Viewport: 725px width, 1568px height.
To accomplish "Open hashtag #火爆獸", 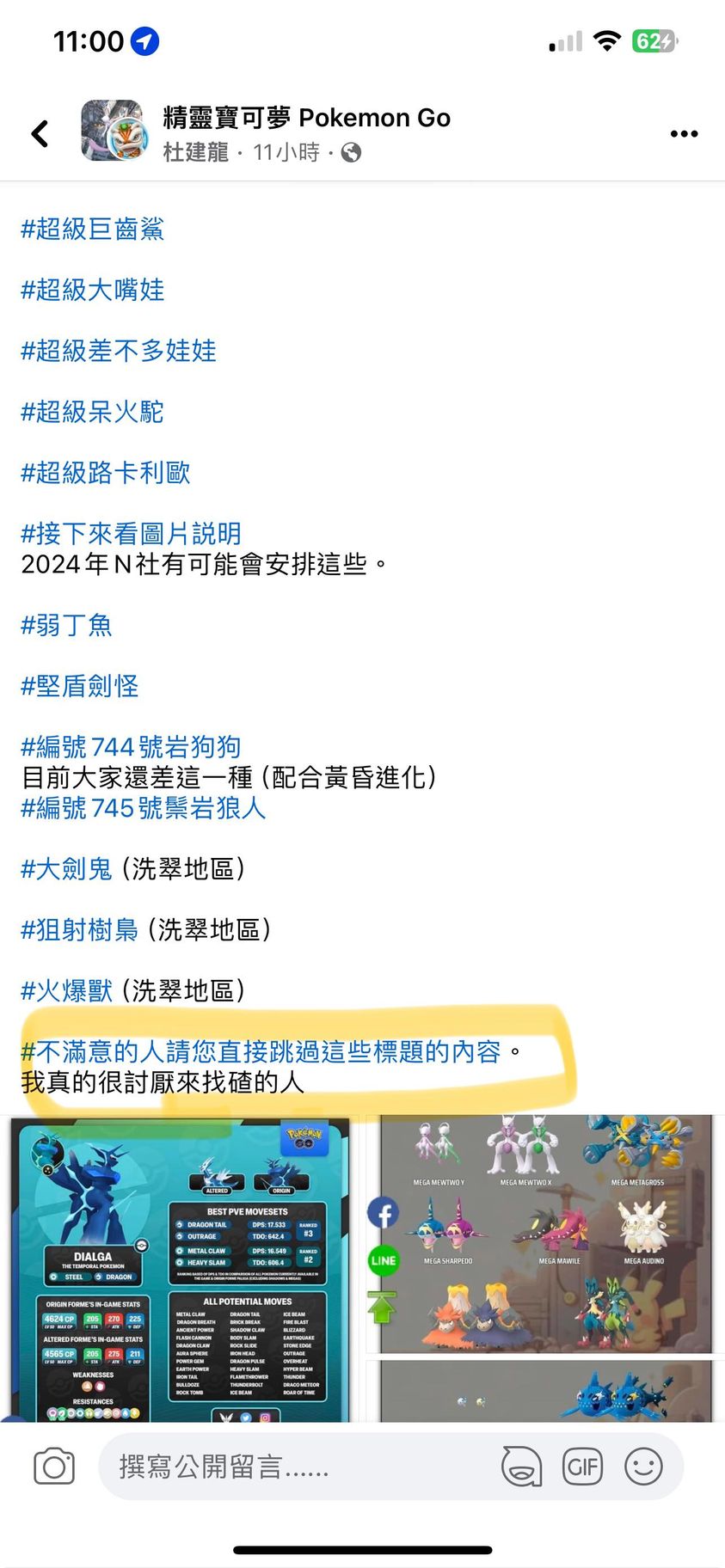I will click(66, 991).
